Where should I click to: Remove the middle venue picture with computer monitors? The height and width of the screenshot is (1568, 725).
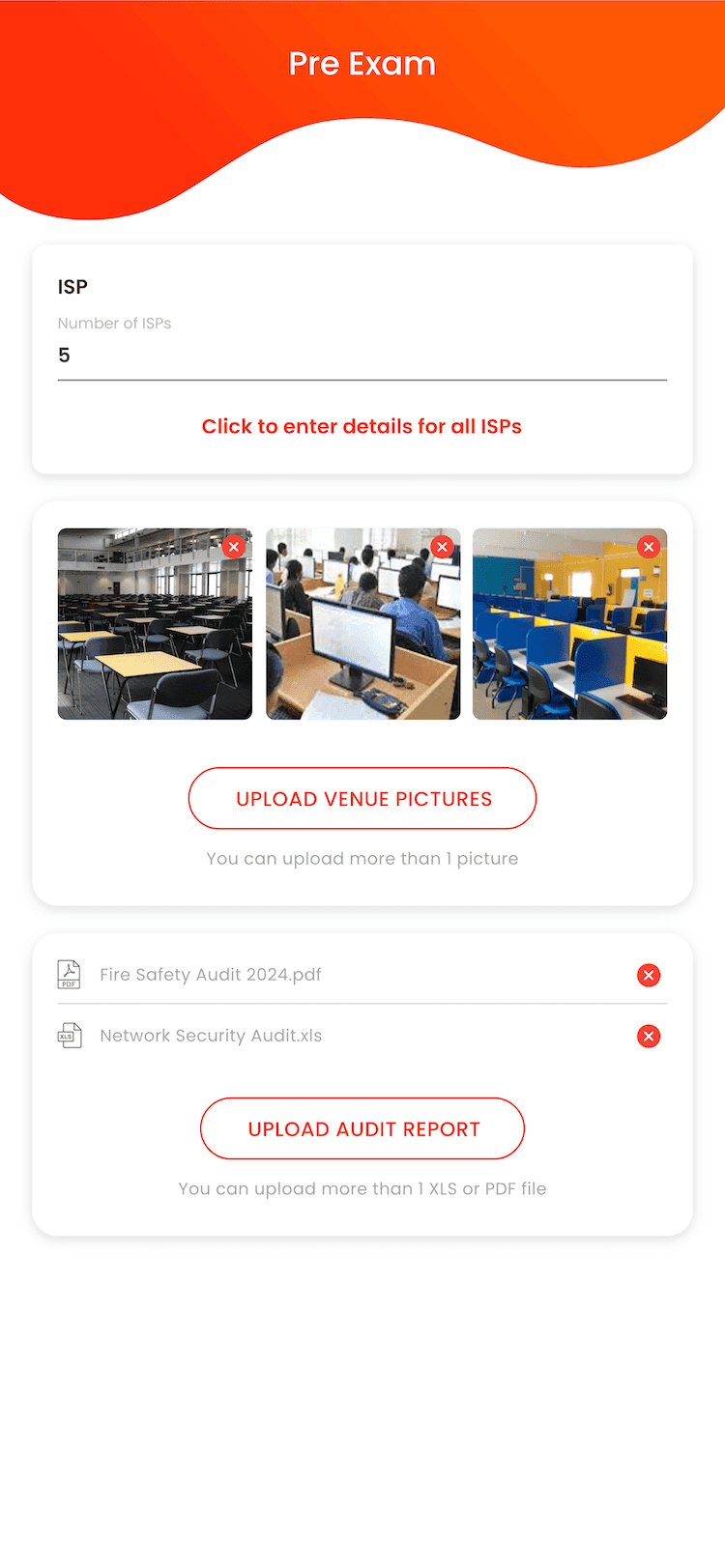[x=442, y=546]
